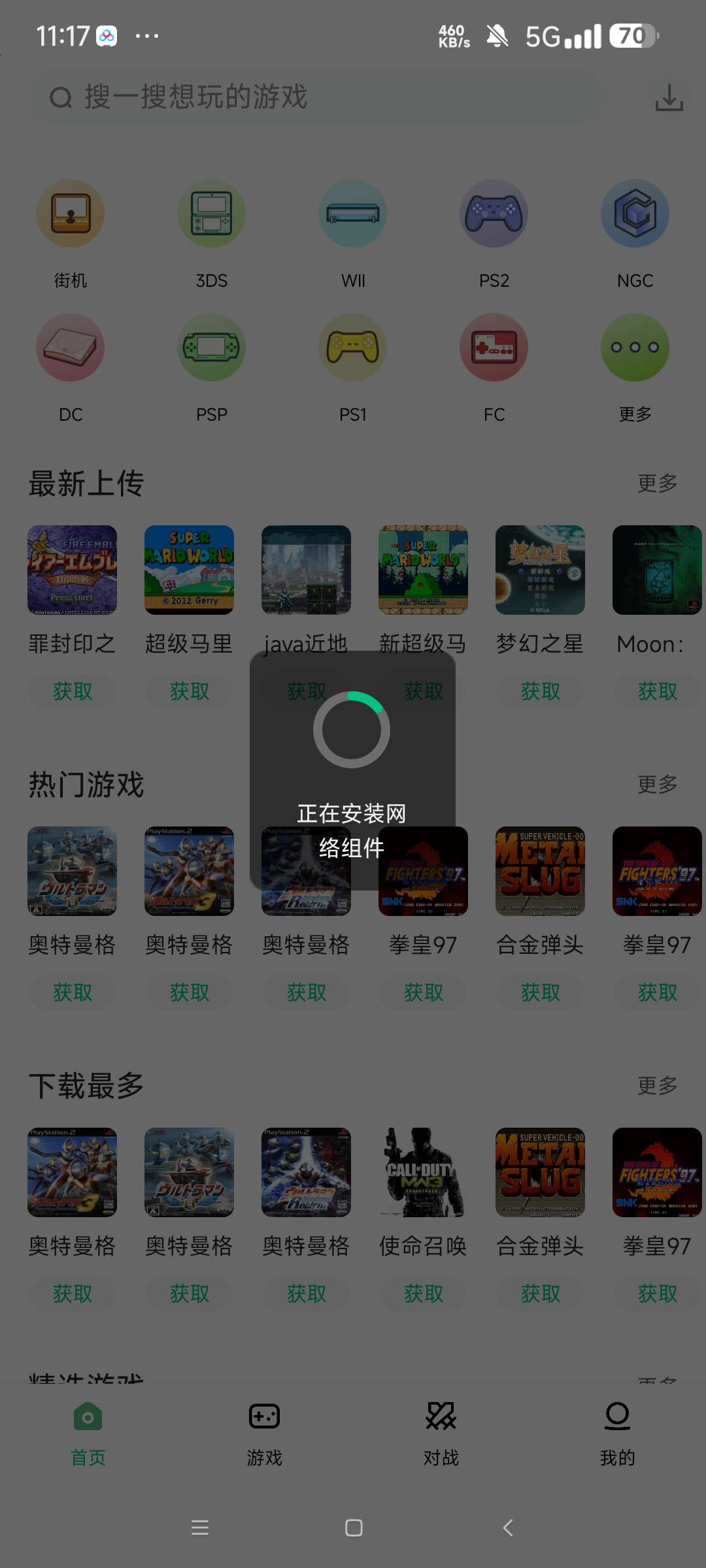Select the WII platform category
This screenshot has width=706, height=1568.
[x=353, y=214]
